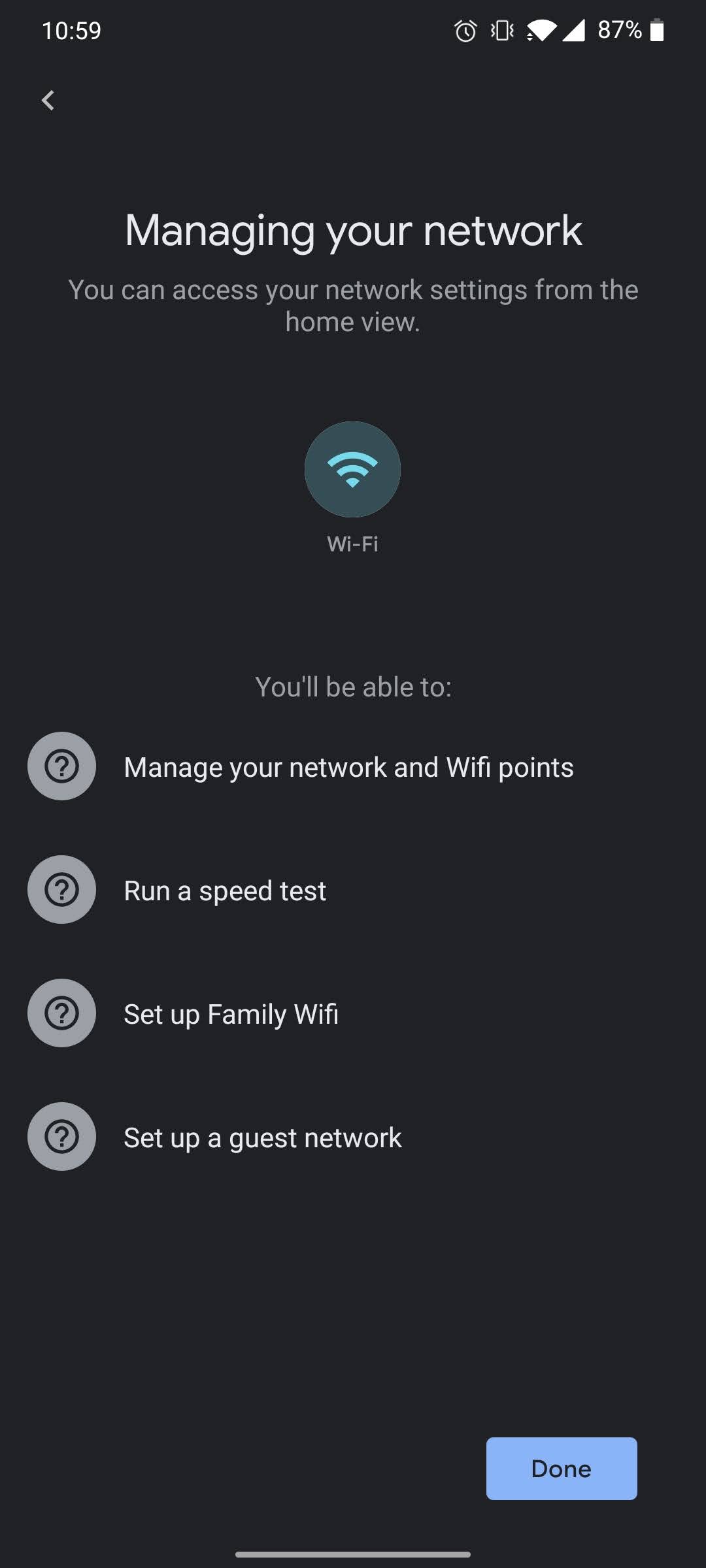Tap the help icon beside "Manage your network and Wifi points"

tap(61, 766)
